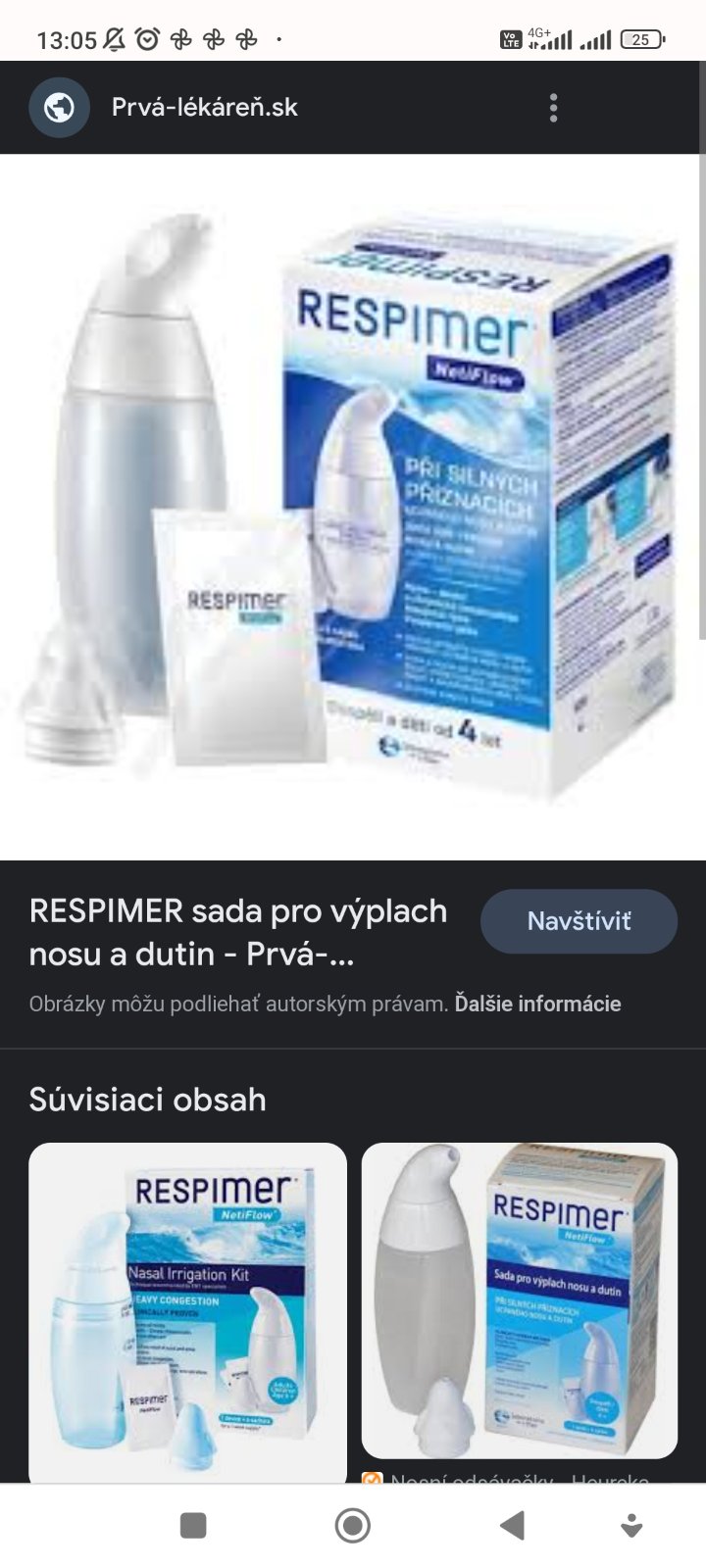Tap the Navštíviť button
The image size is (706, 1568).
(579, 921)
